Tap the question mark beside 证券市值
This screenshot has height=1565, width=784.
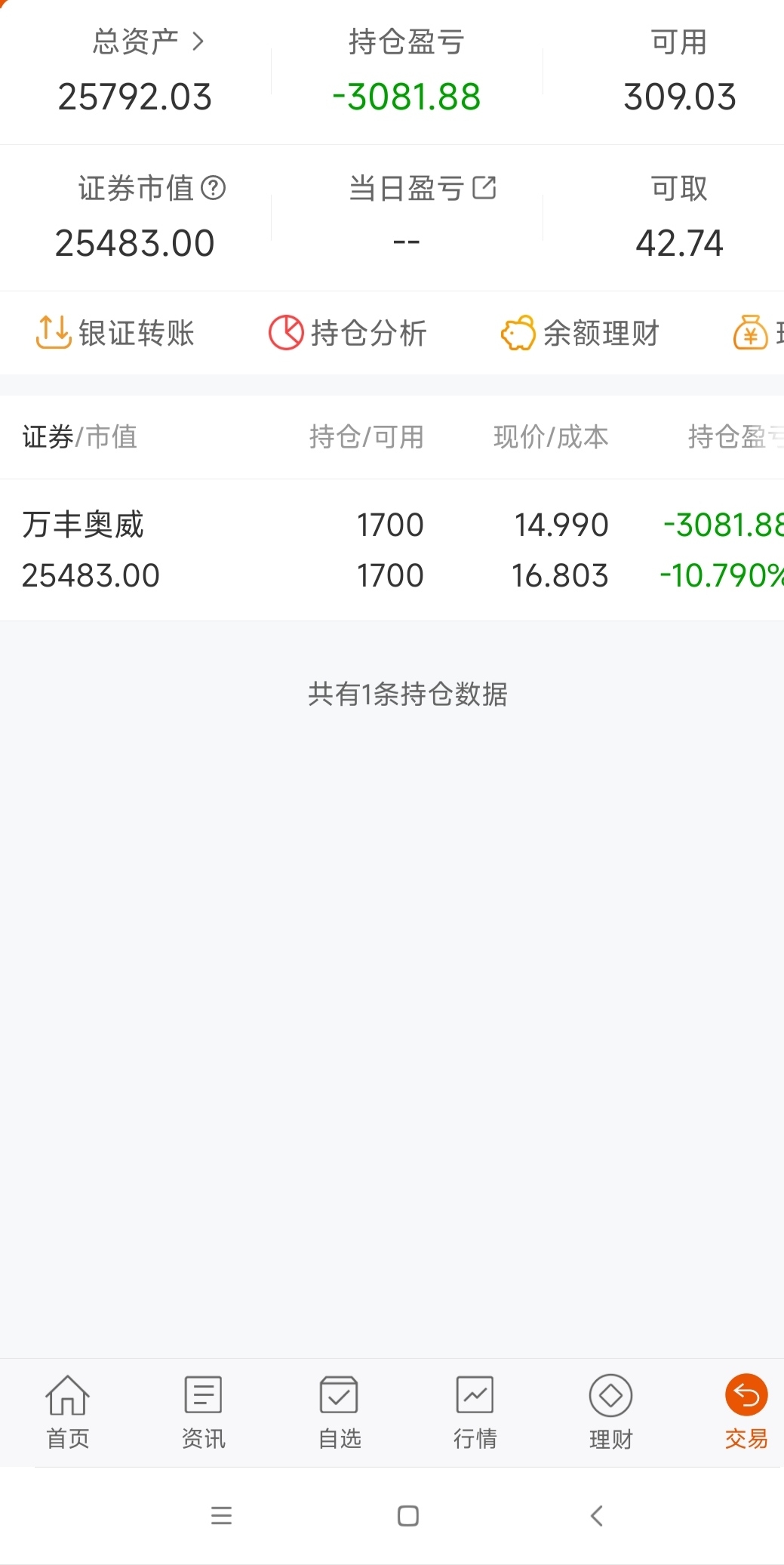pyautogui.click(x=214, y=188)
